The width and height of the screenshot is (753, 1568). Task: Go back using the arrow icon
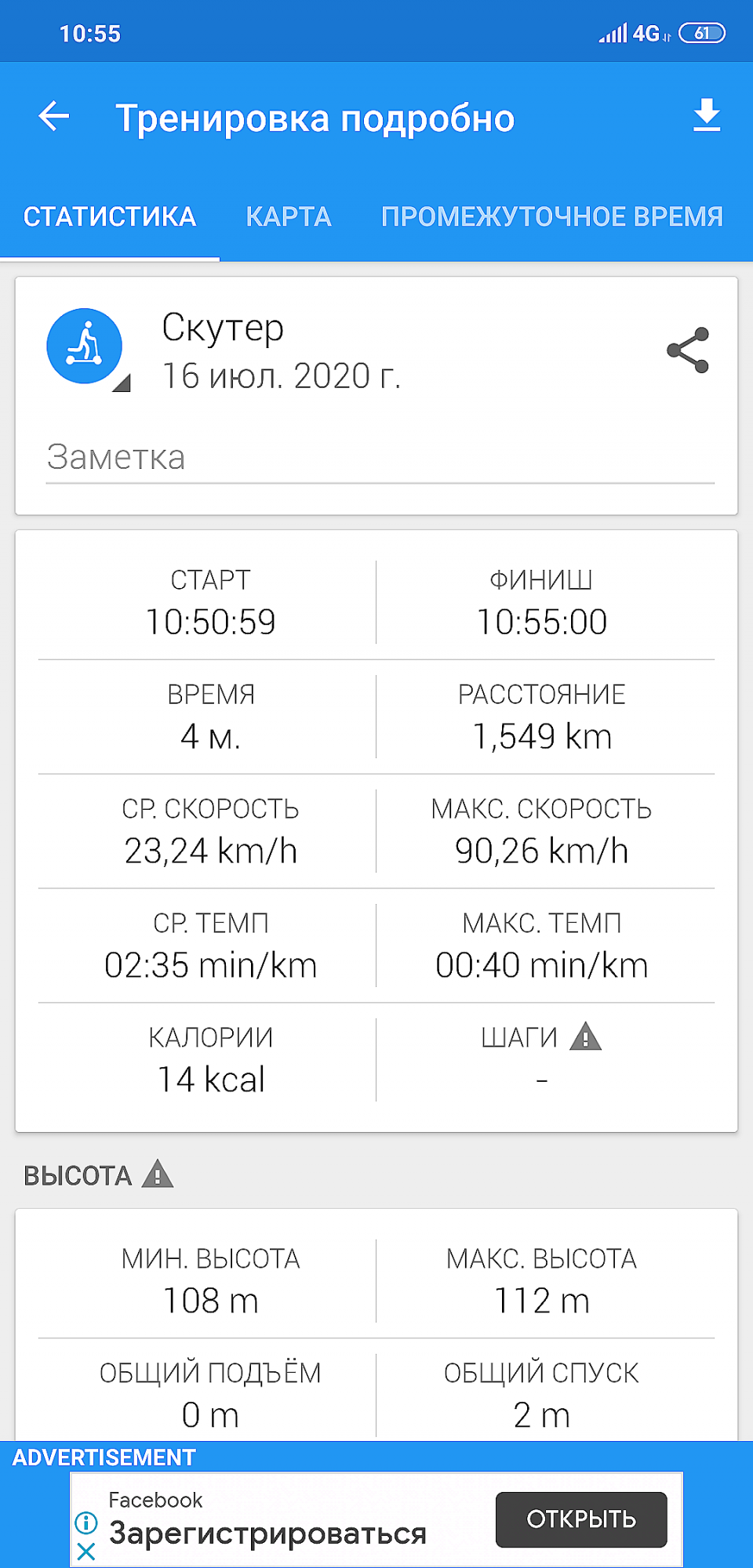54,117
